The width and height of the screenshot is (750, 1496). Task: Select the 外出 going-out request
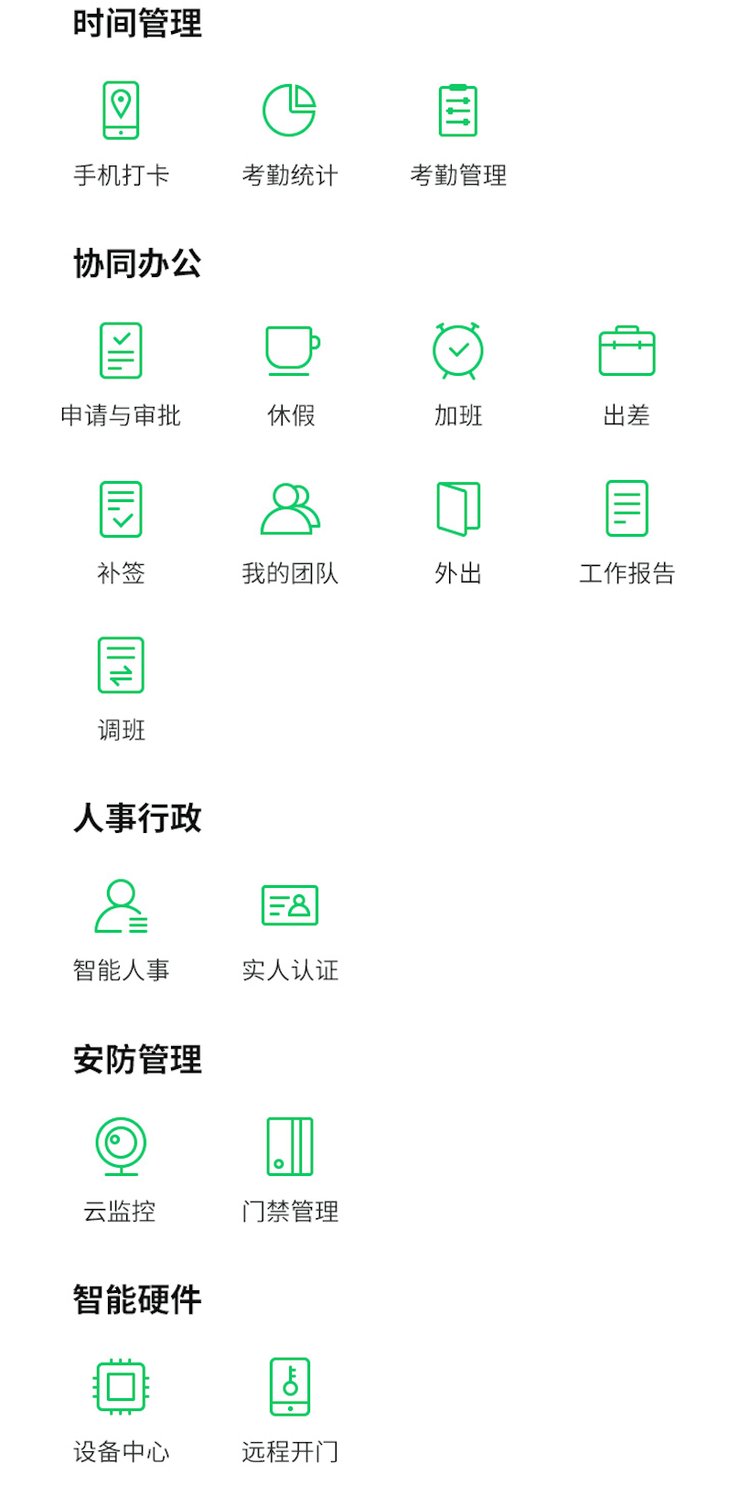point(458,533)
